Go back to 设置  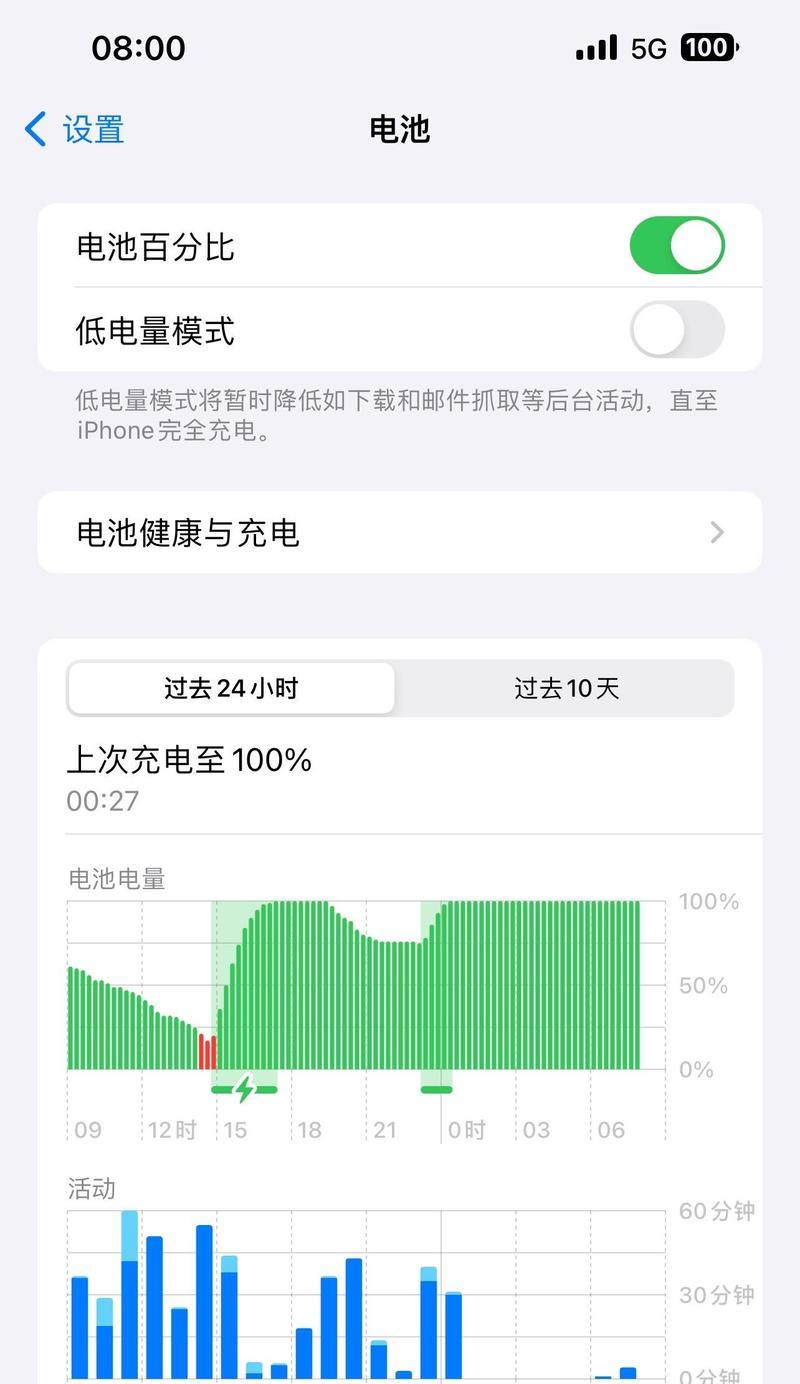tap(74, 129)
